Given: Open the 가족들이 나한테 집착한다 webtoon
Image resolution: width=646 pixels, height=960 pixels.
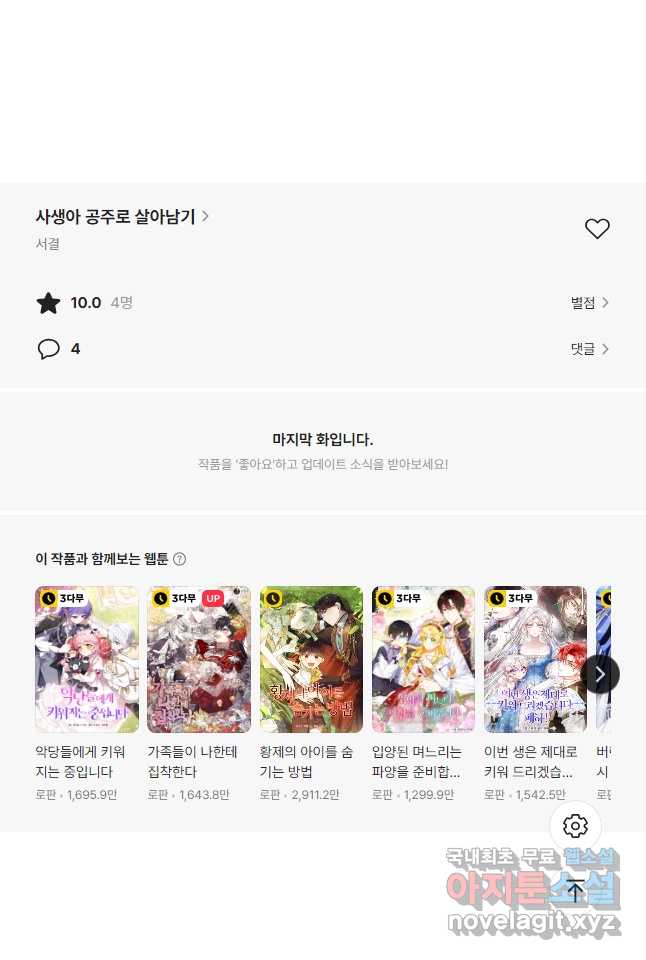Looking at the screenshot, I should [198, 660].
